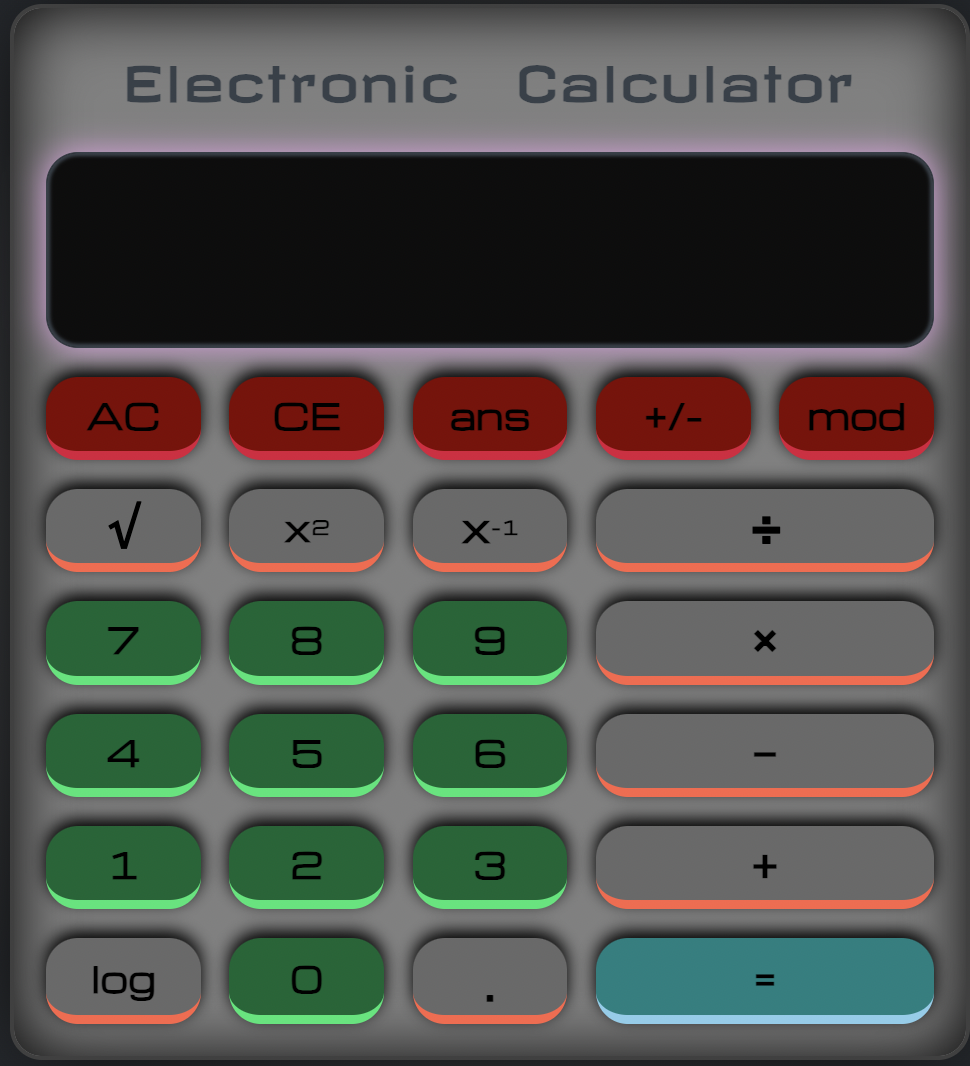Screen dimensions: 970x1066
Task: Enter the digit 5
Action: pyautogui.click(x=306, y=753)
